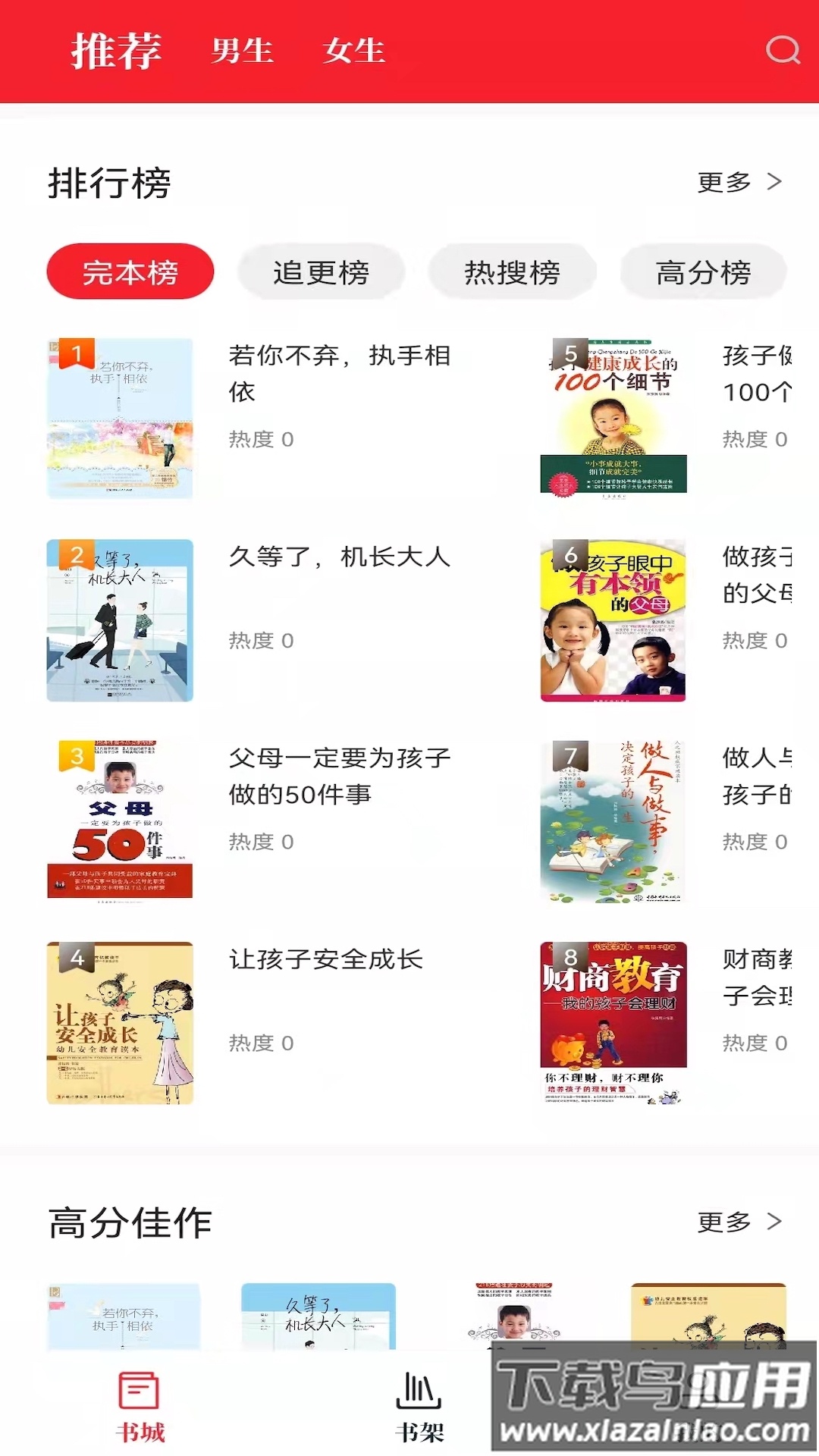Open book 若你不弃,执手相依 ranked first

pos(121,418)
